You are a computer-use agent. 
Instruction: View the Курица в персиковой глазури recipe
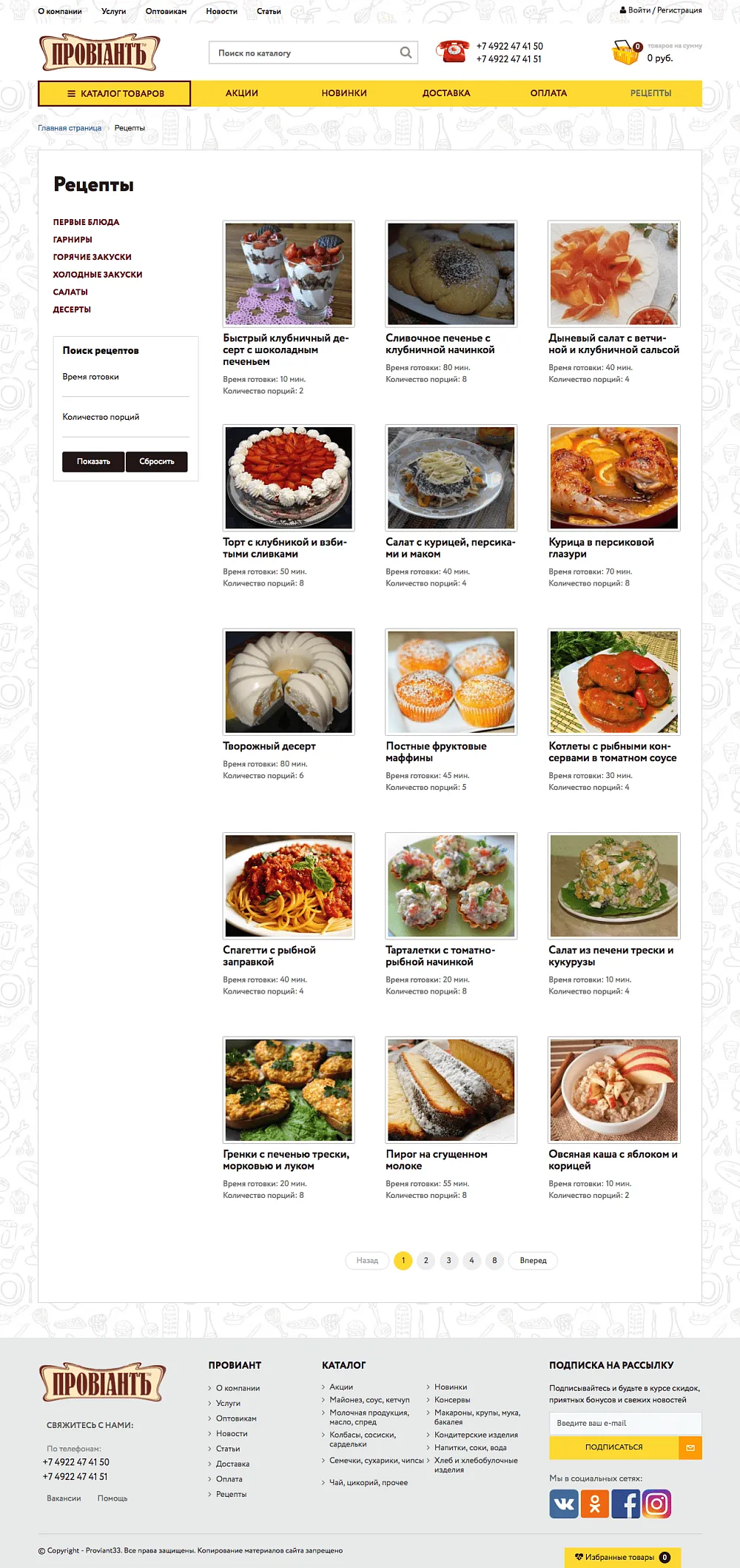coord(613,478)
